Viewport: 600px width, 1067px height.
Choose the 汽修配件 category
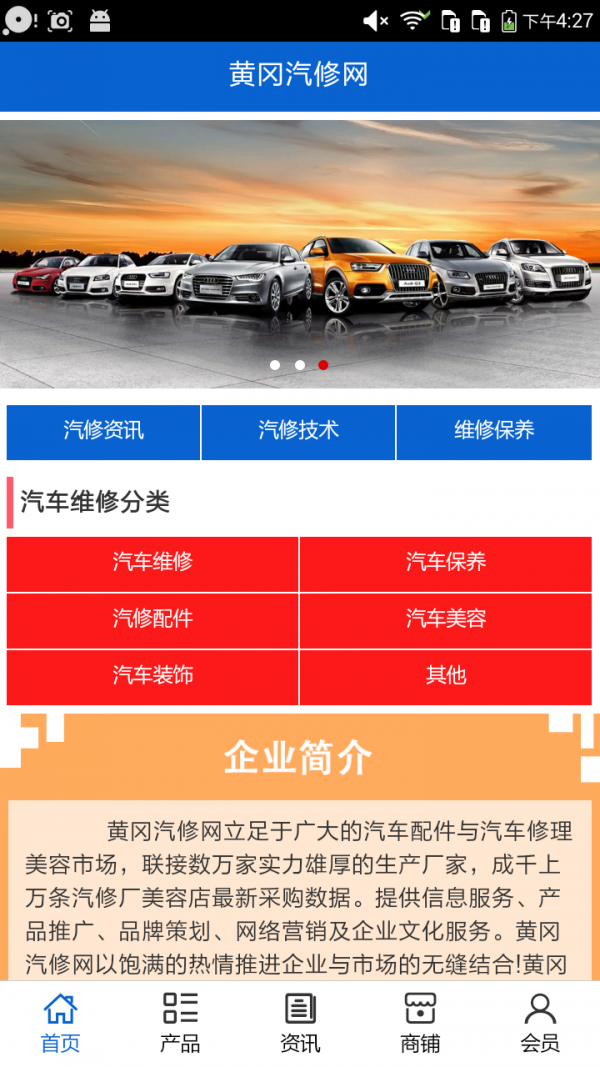(x=152, y=620)
